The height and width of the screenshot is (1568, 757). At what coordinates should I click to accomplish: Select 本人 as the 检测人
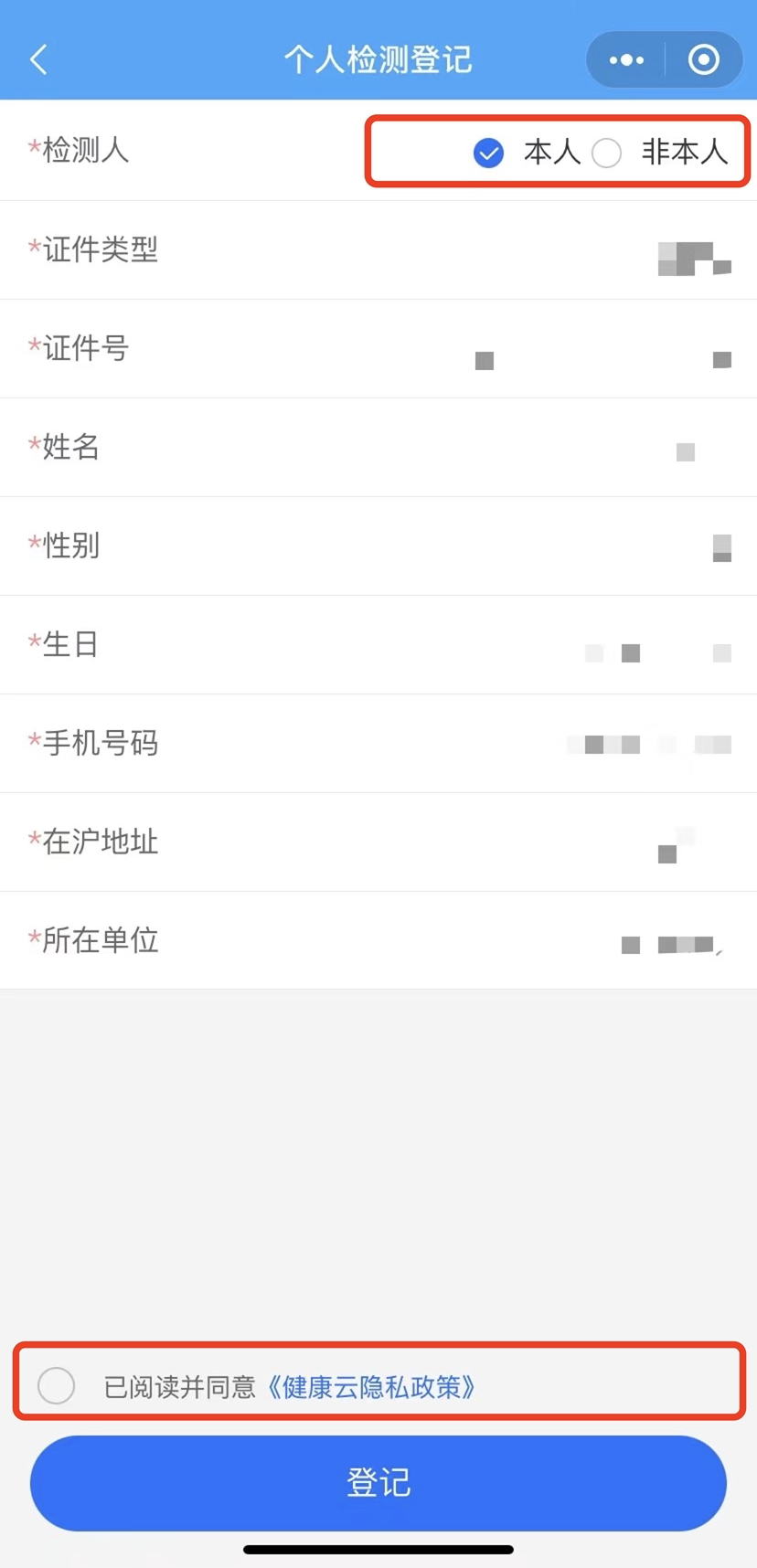(489, 153)
